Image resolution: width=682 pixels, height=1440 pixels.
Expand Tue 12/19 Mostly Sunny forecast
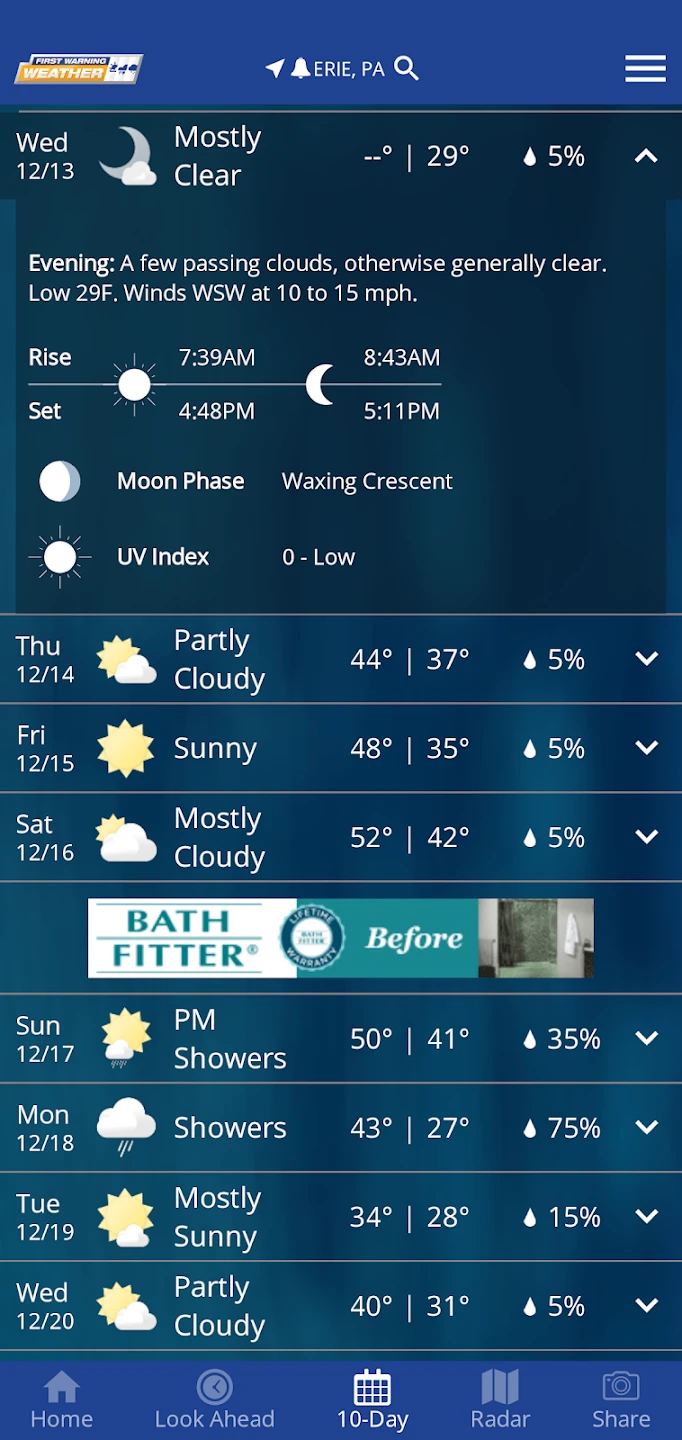(646, 1216)
